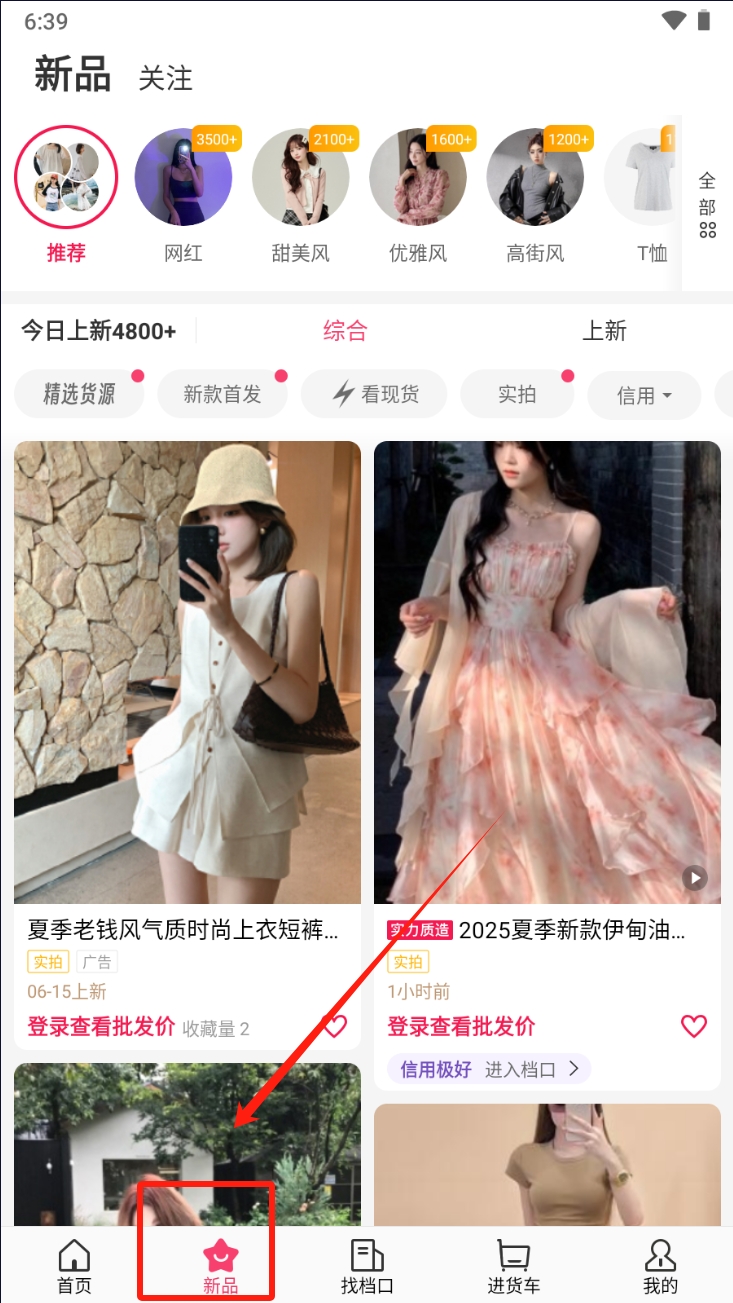Apply the 精选货源 filter chip
733x1303 pixels.
point(79,395)
